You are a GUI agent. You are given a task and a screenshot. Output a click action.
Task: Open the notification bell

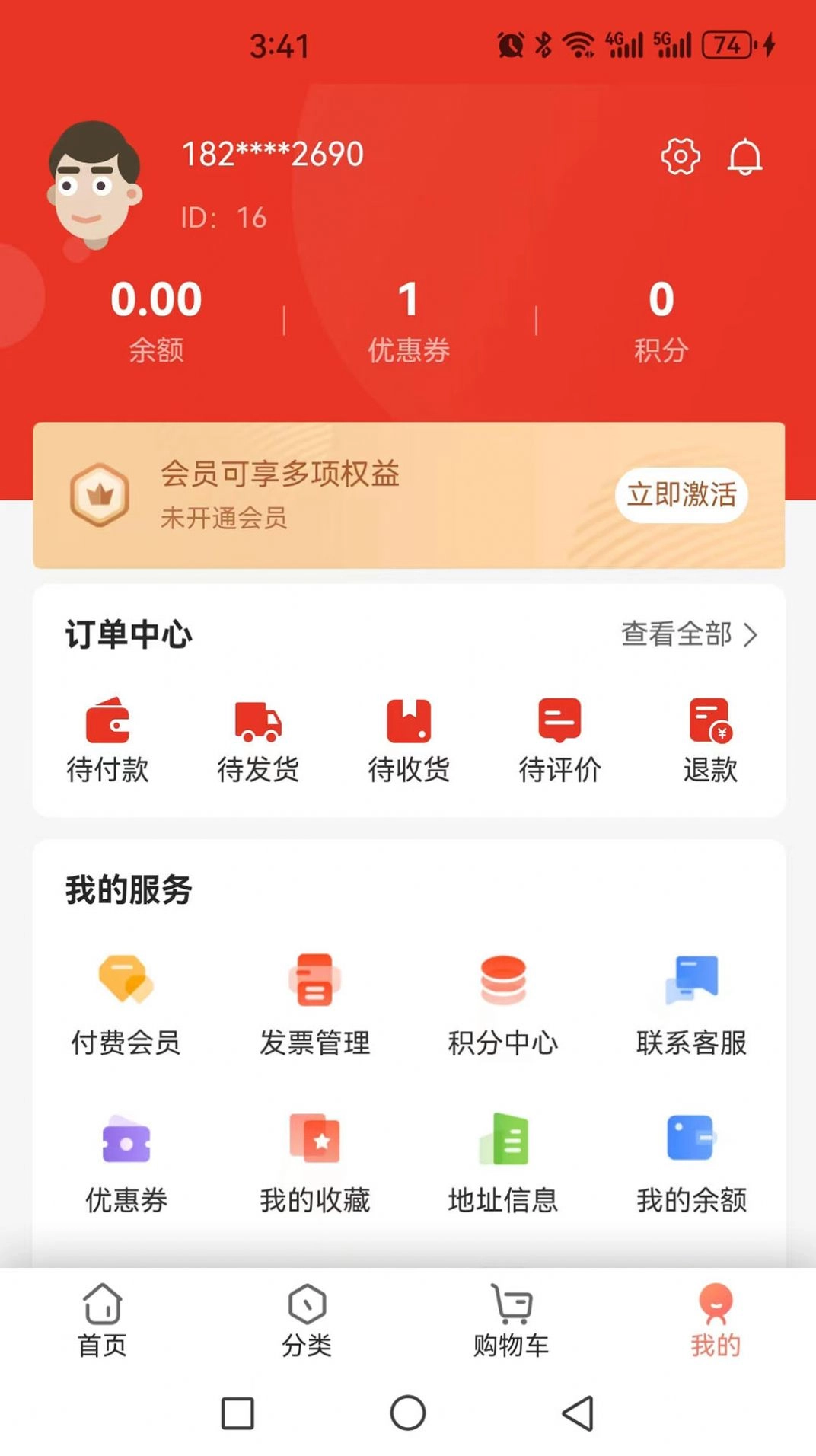(x=744, y=158)
